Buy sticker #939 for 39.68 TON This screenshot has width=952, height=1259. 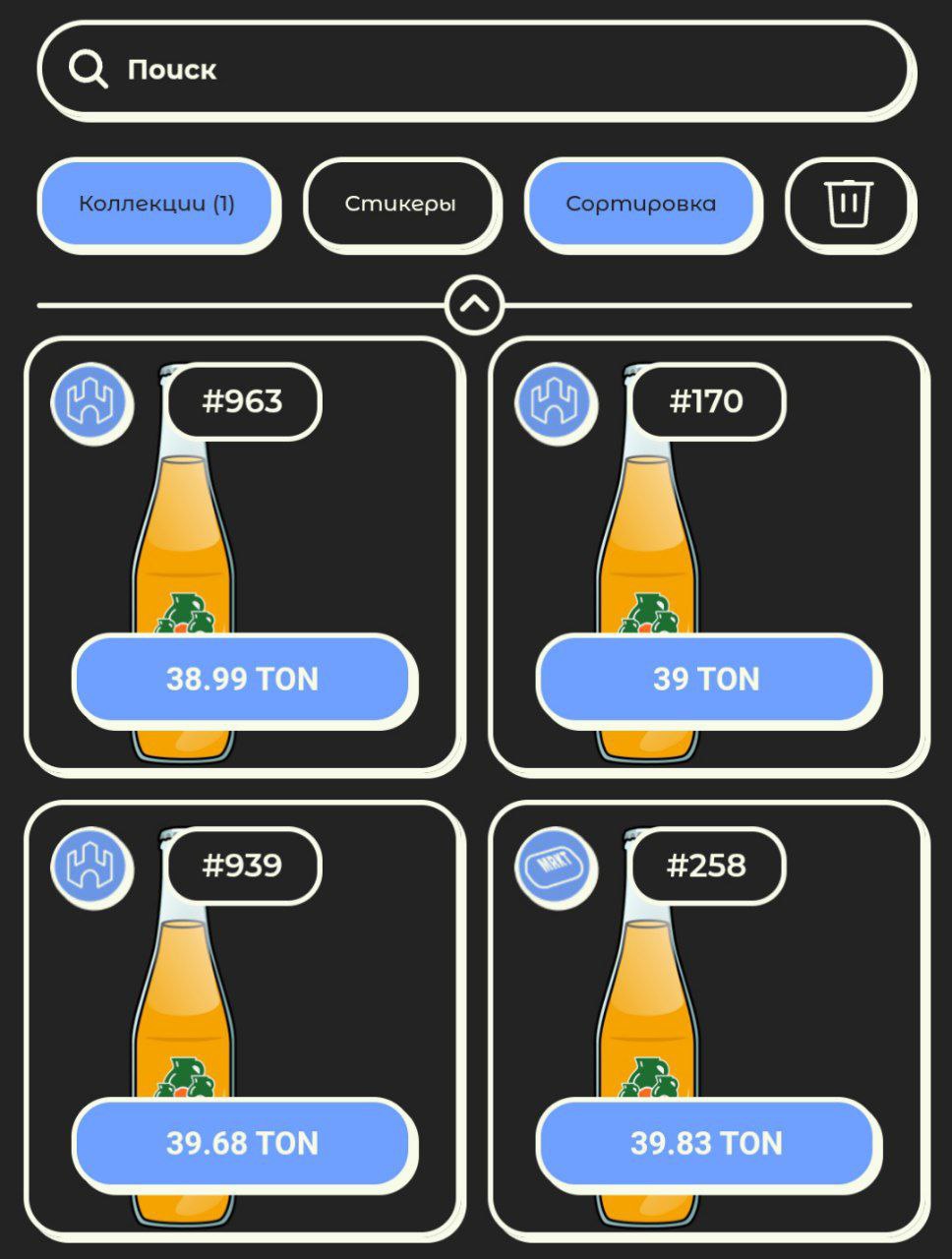coord(242,1143)
